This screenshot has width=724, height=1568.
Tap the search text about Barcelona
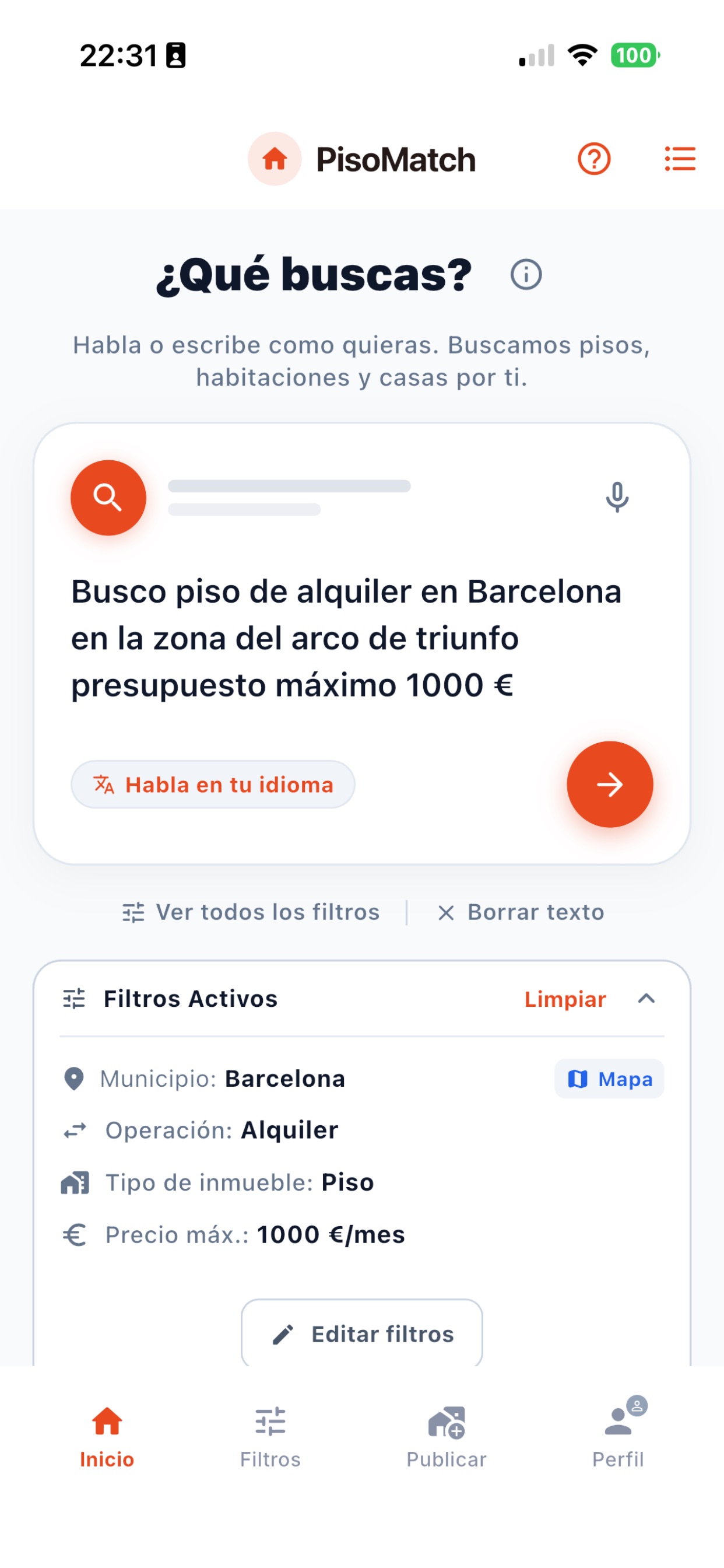click(346, 639)
